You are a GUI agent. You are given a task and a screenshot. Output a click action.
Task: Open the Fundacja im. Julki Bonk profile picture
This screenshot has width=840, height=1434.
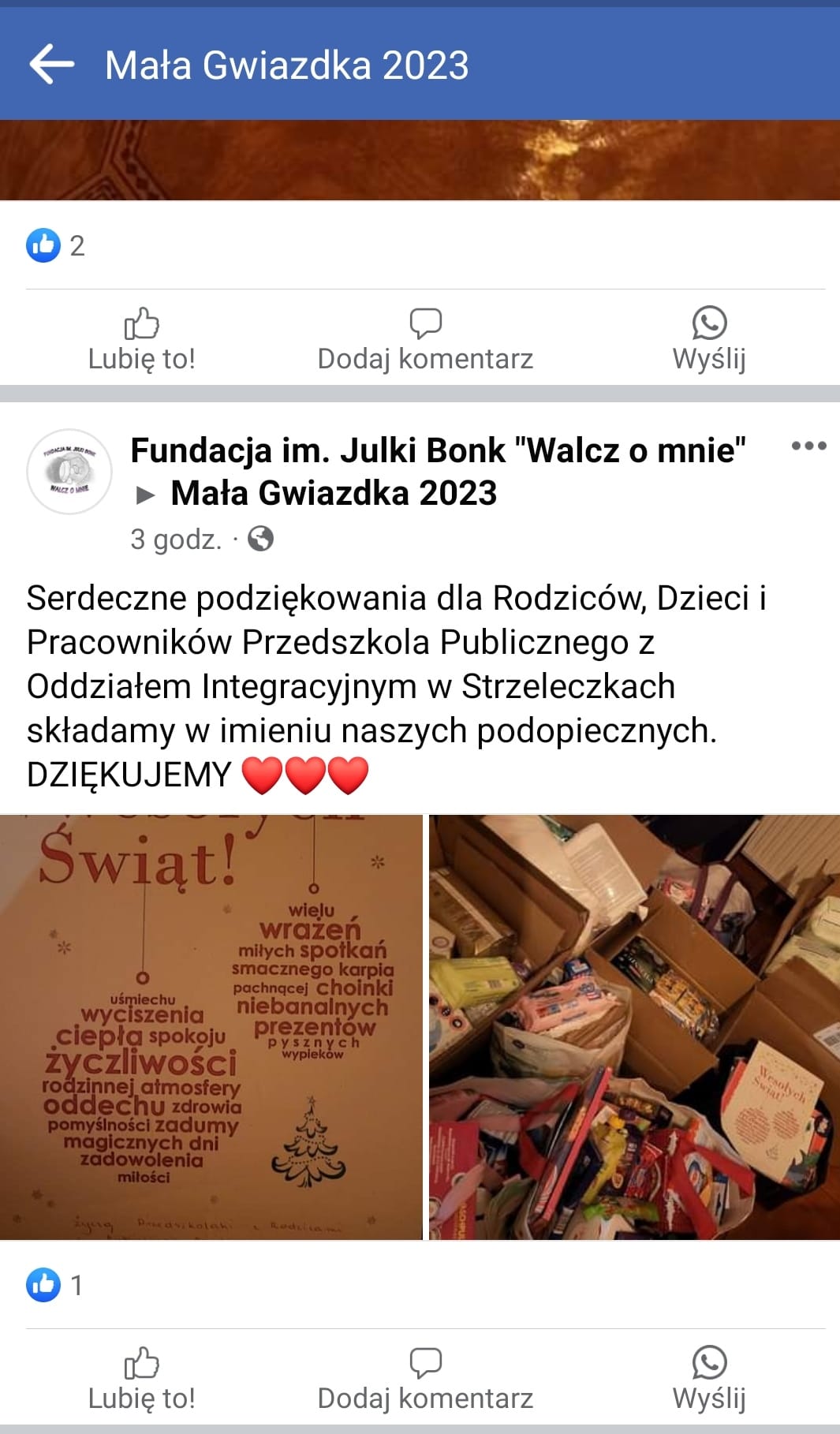point(69,472)
